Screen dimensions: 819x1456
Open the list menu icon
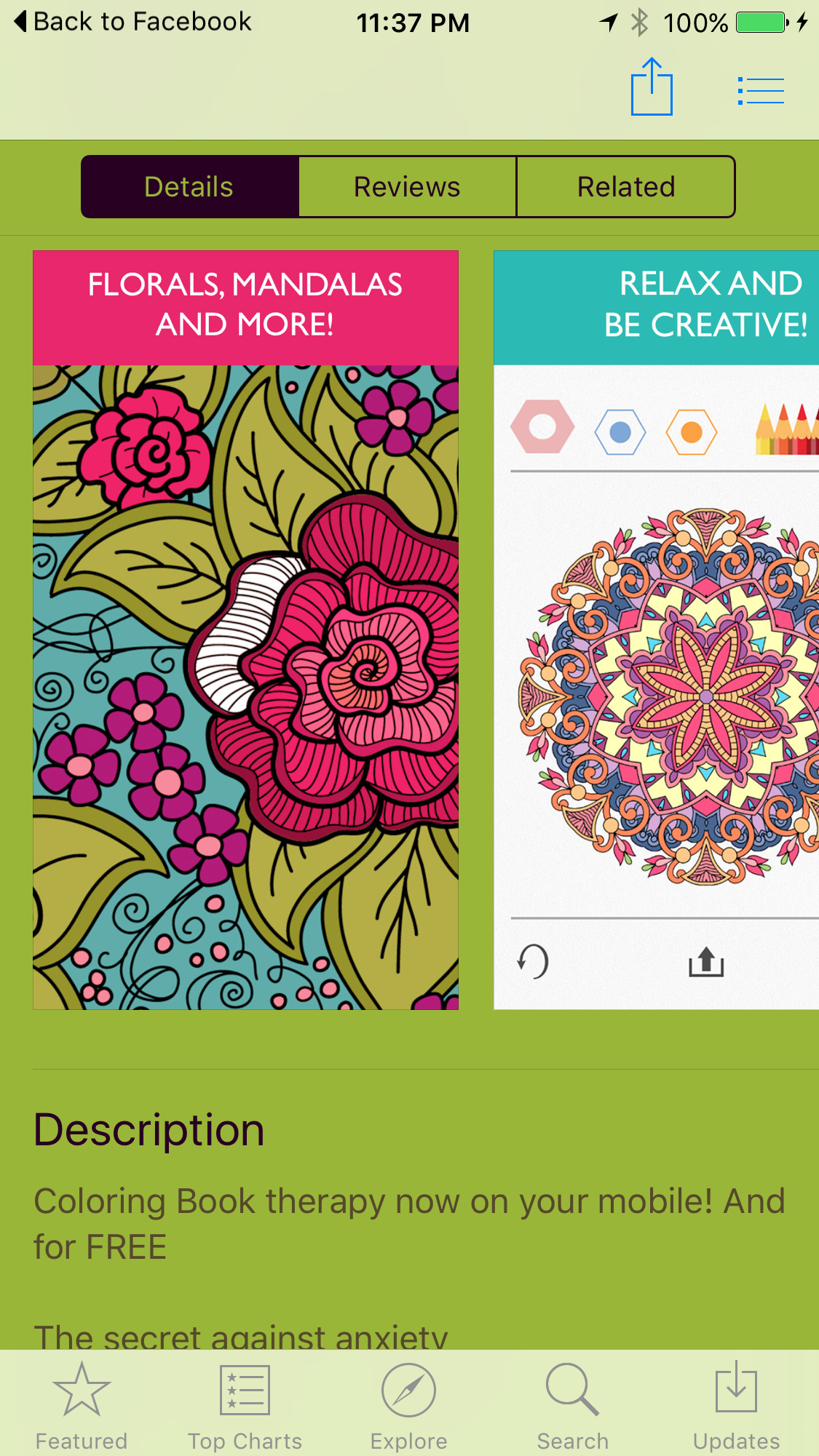click(x=761, y=91)
